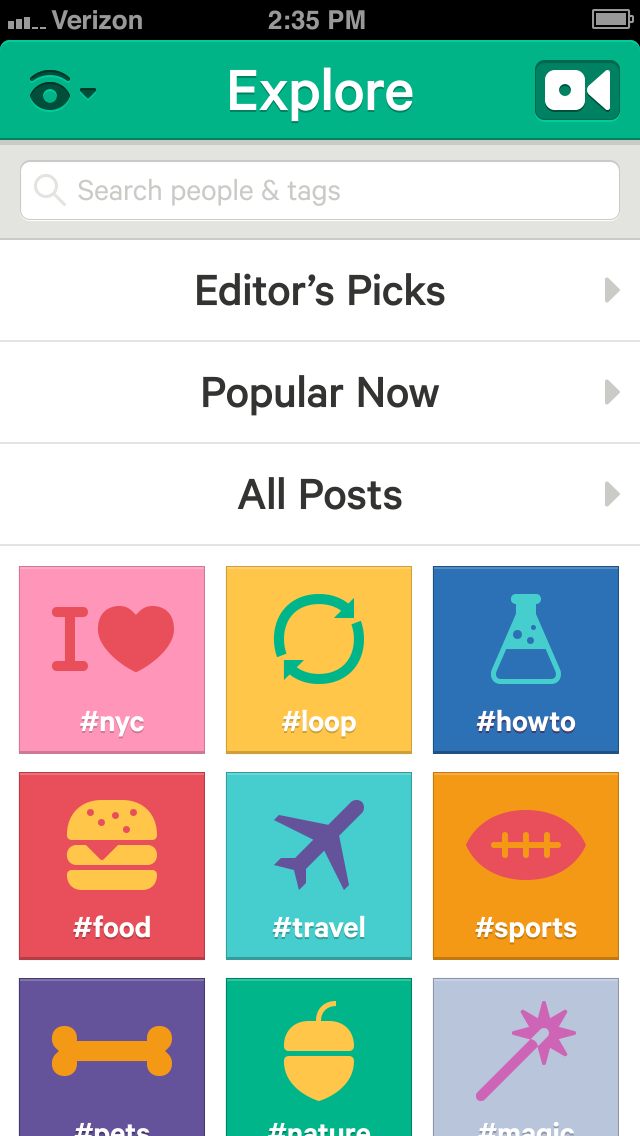The width and height of the screenshot is (640, 1136).
Task: Start recording with the camera icon
Action: [x=577, y=91]
